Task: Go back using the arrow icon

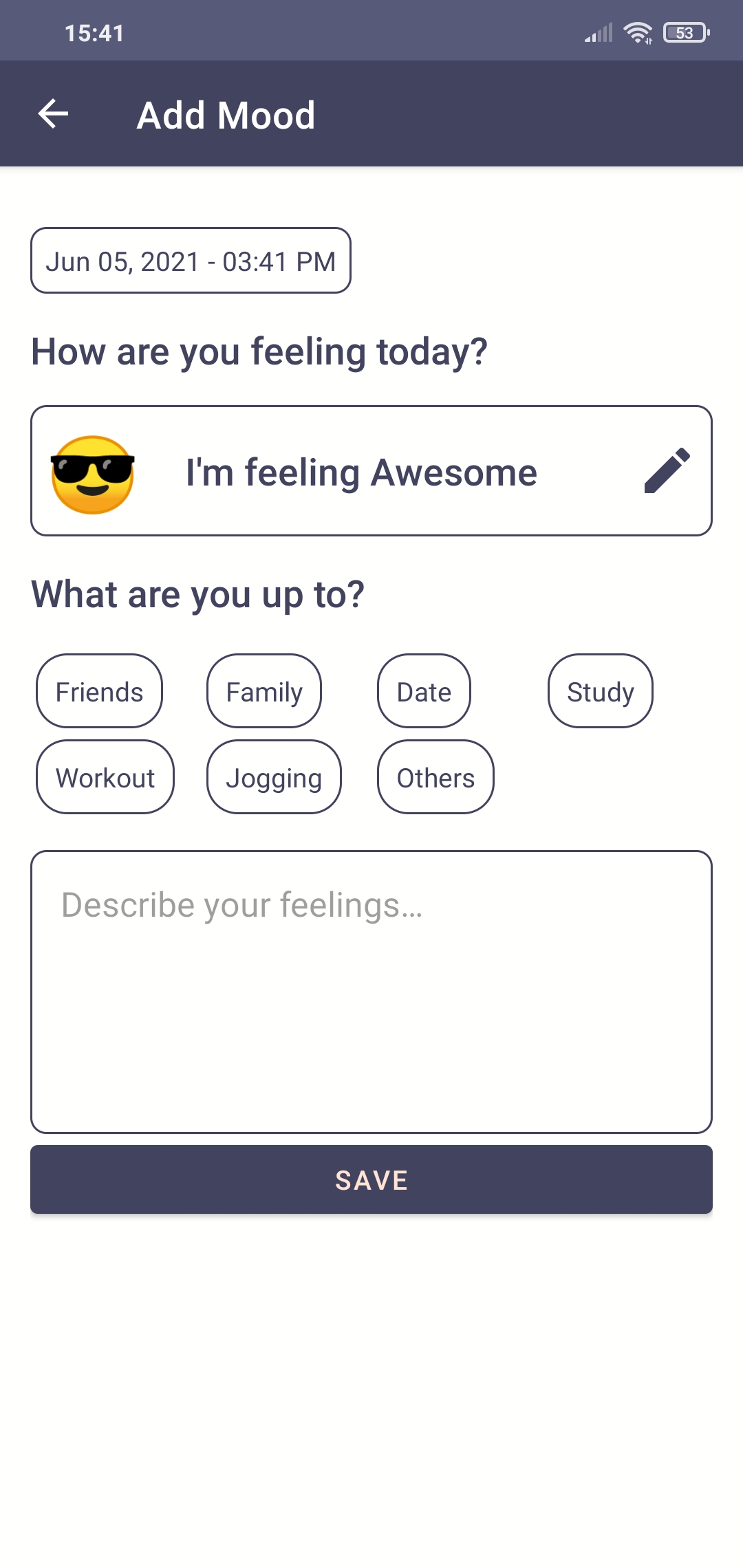Action: [53, 113]
